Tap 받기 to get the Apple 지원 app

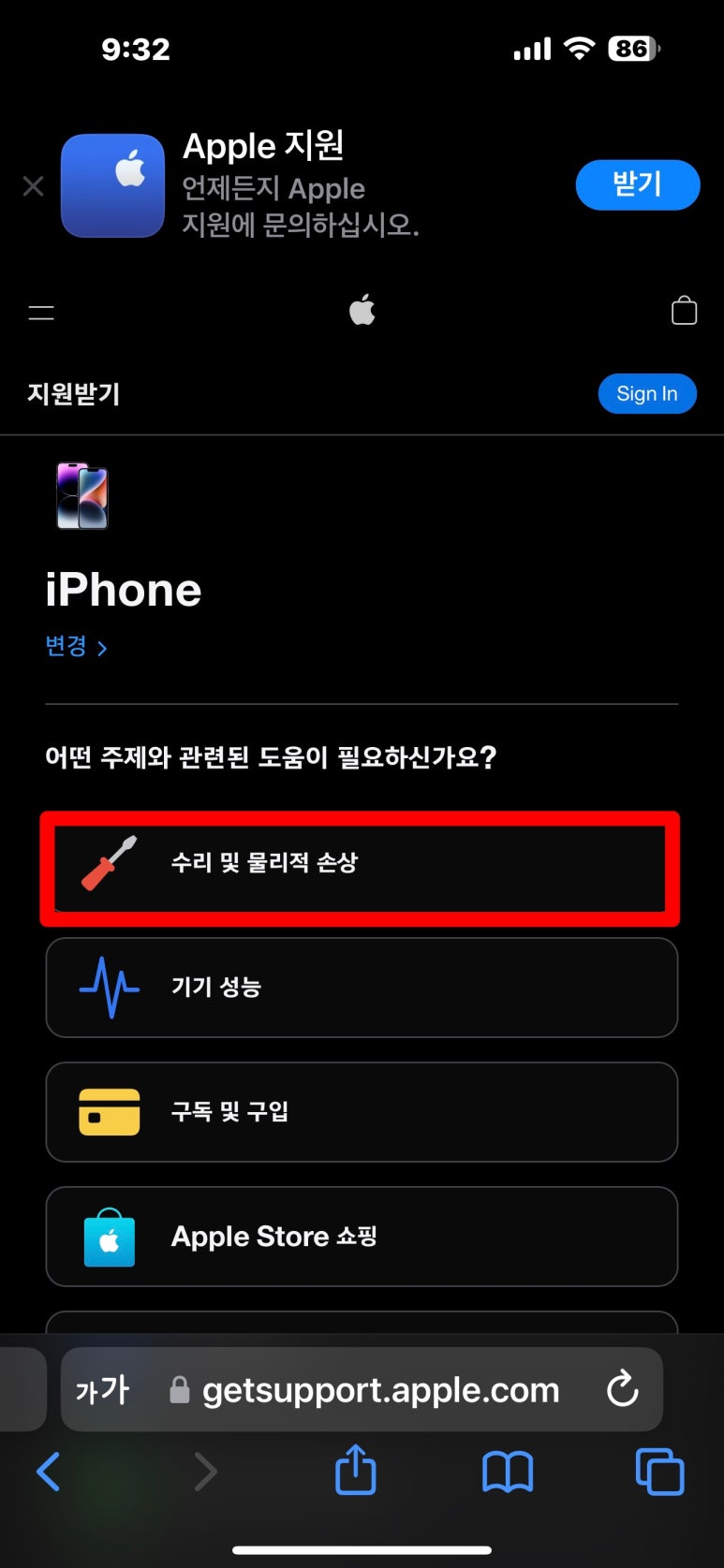[638, 184]
